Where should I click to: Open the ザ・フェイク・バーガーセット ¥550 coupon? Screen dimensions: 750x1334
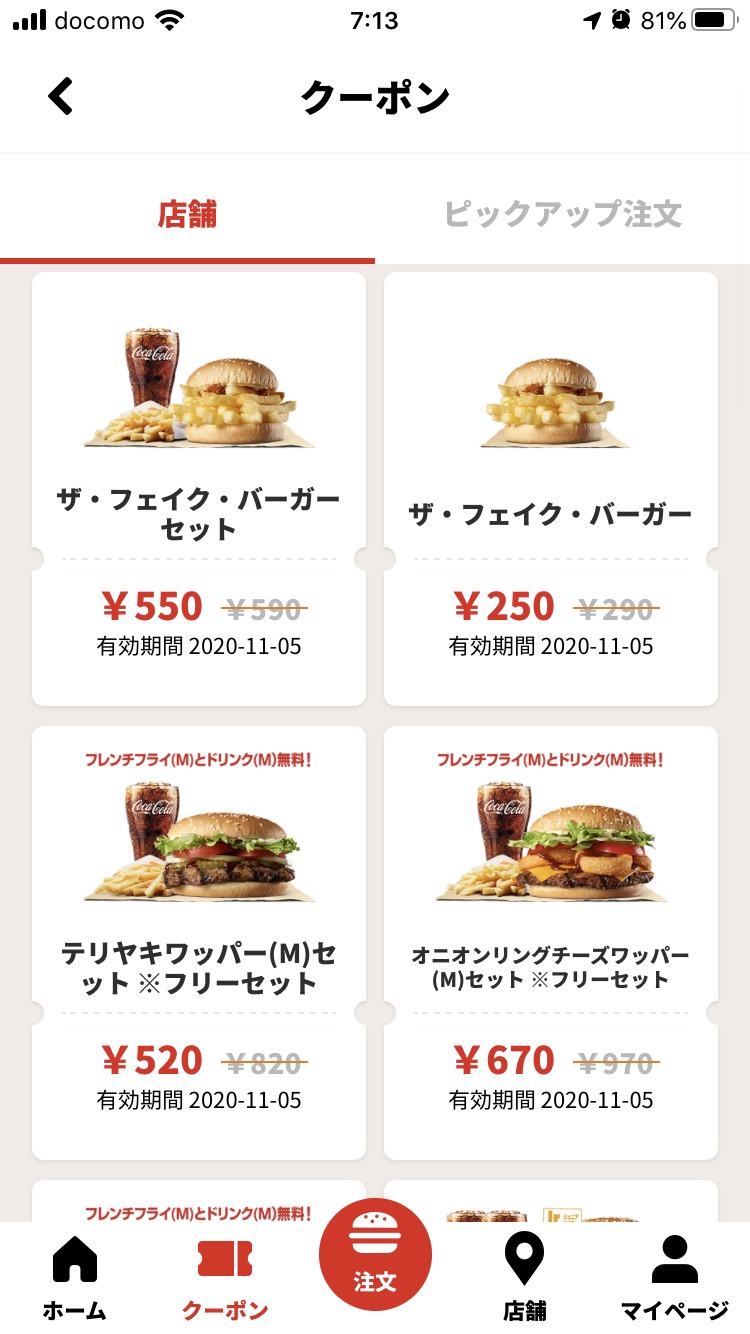tap(199, 489)
